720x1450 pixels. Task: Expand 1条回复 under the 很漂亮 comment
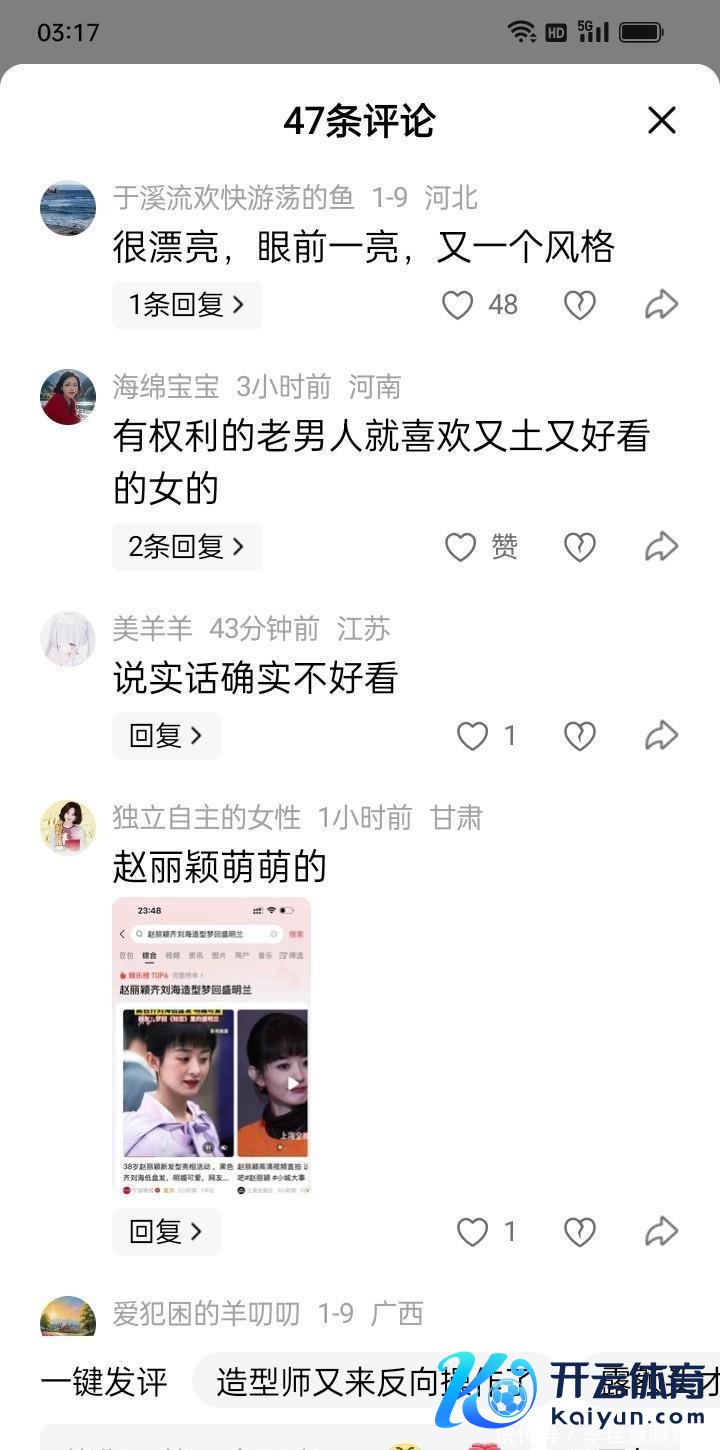(x=187, y=305)
